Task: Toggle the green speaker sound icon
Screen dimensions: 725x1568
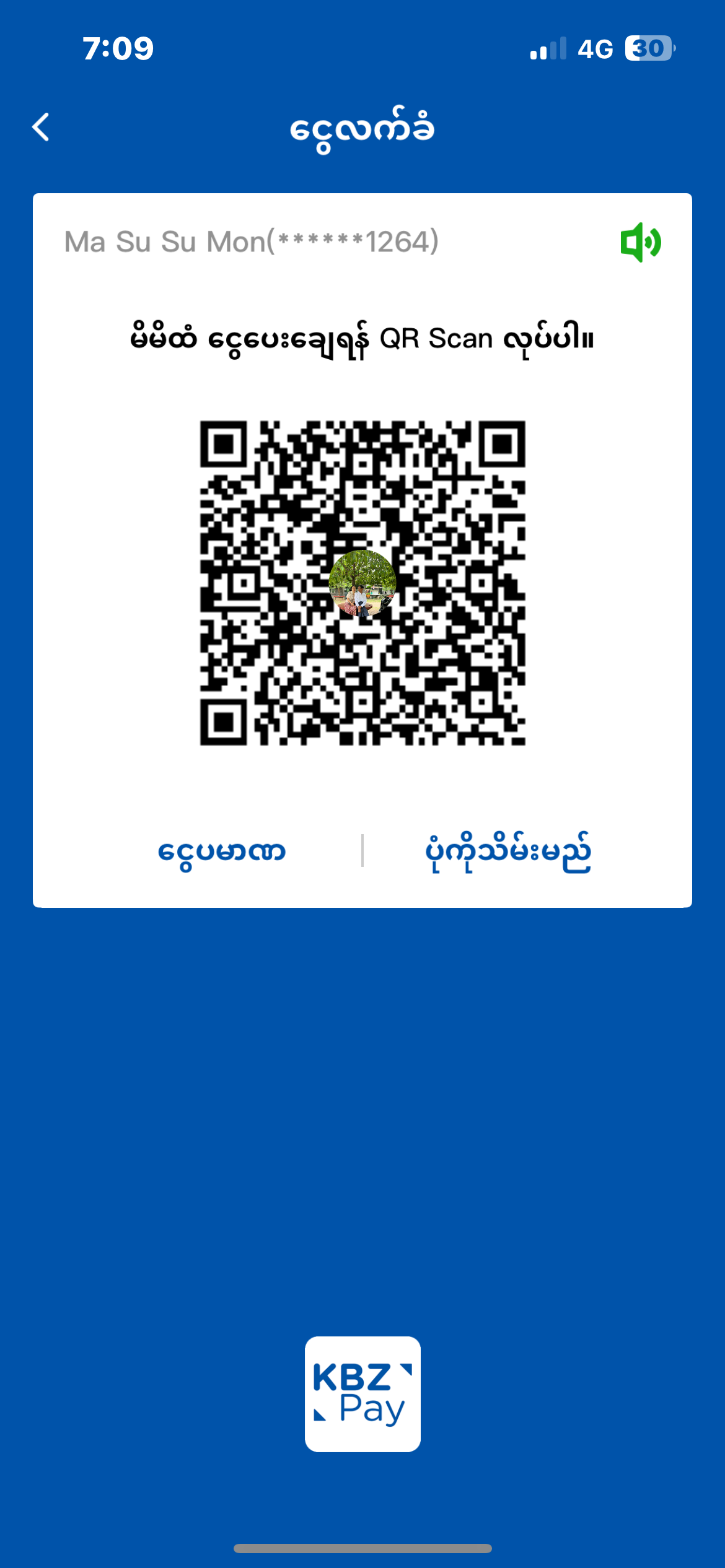Action: [x=641, y=242]
